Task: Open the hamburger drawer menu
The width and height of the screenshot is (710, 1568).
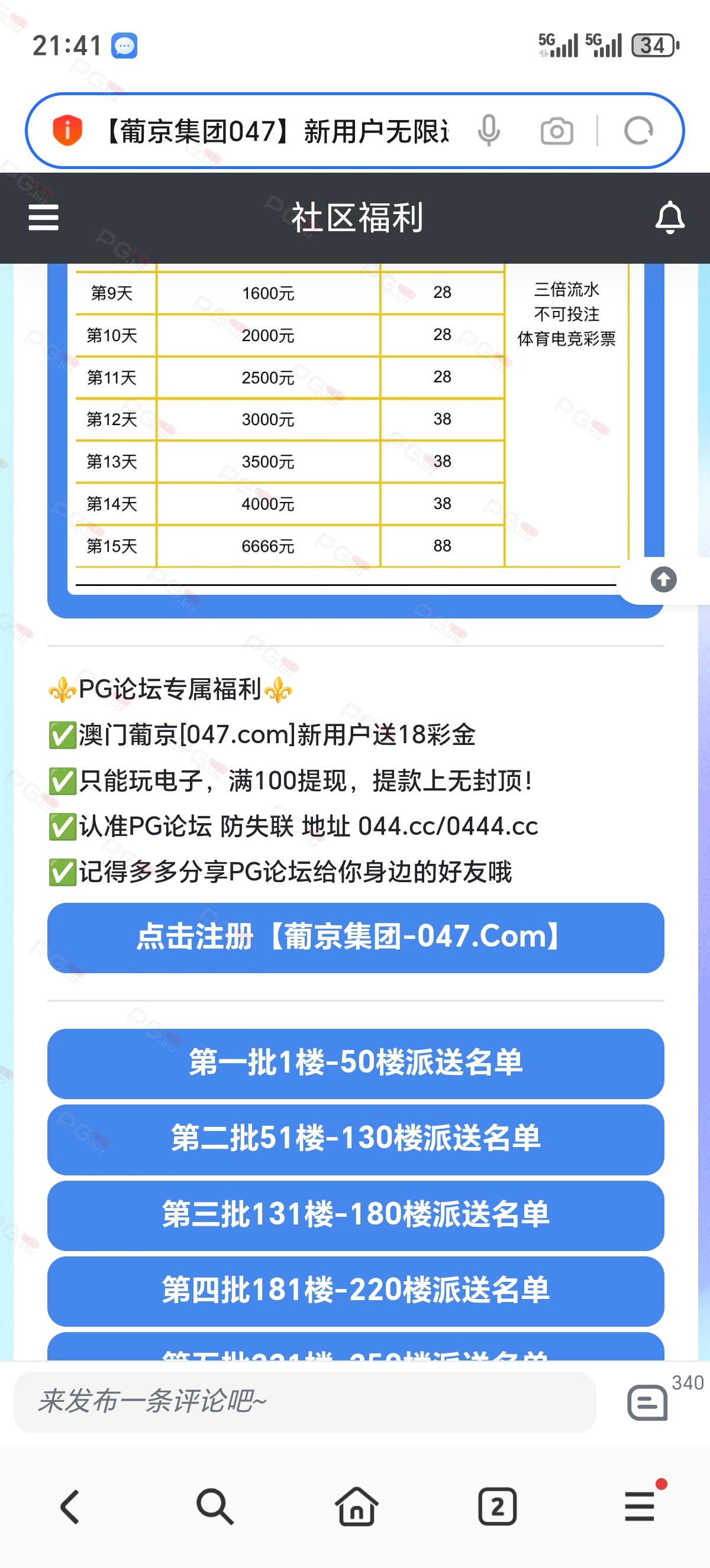Action: [43, 218]
